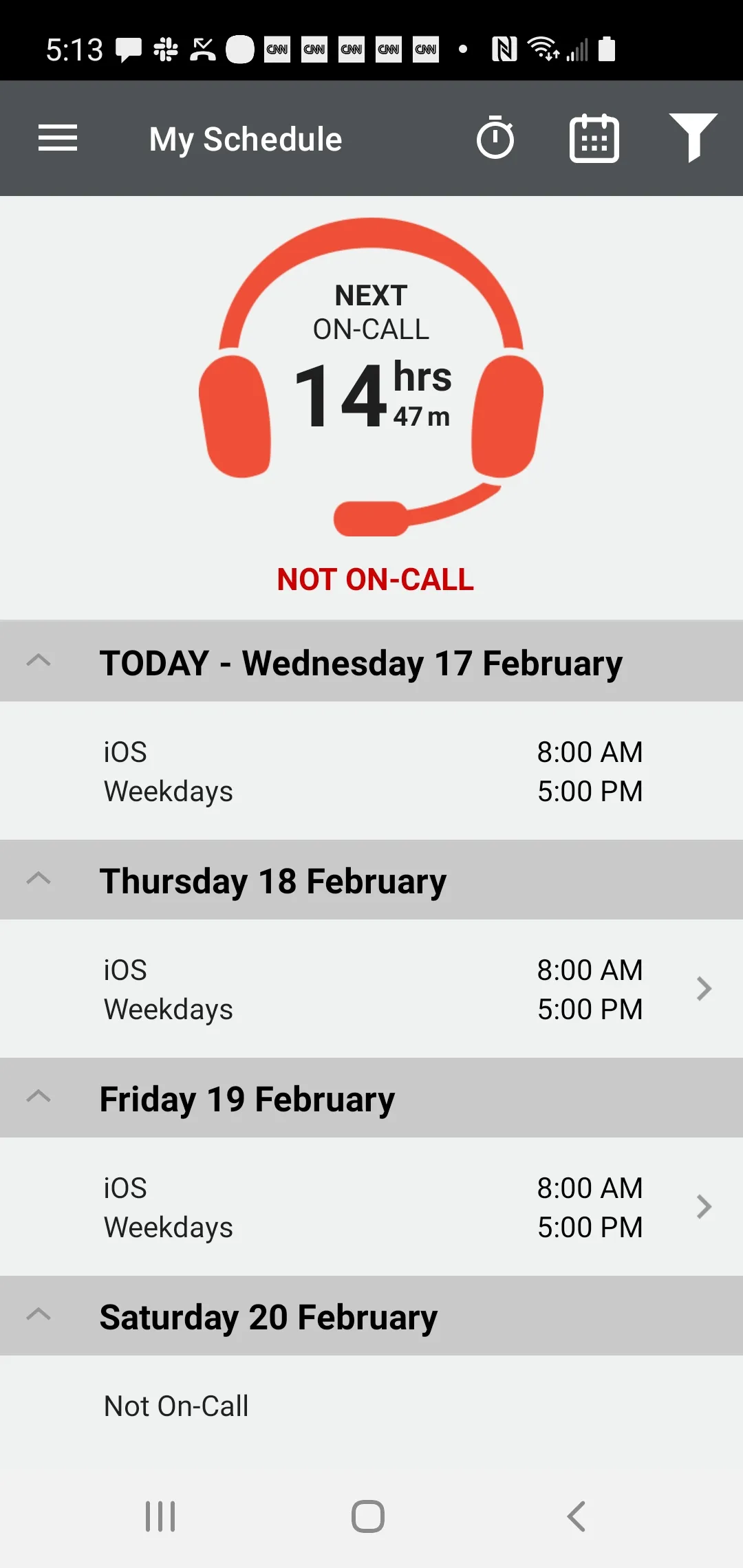
Task: Open the calendar view
Action: [594, 138]
